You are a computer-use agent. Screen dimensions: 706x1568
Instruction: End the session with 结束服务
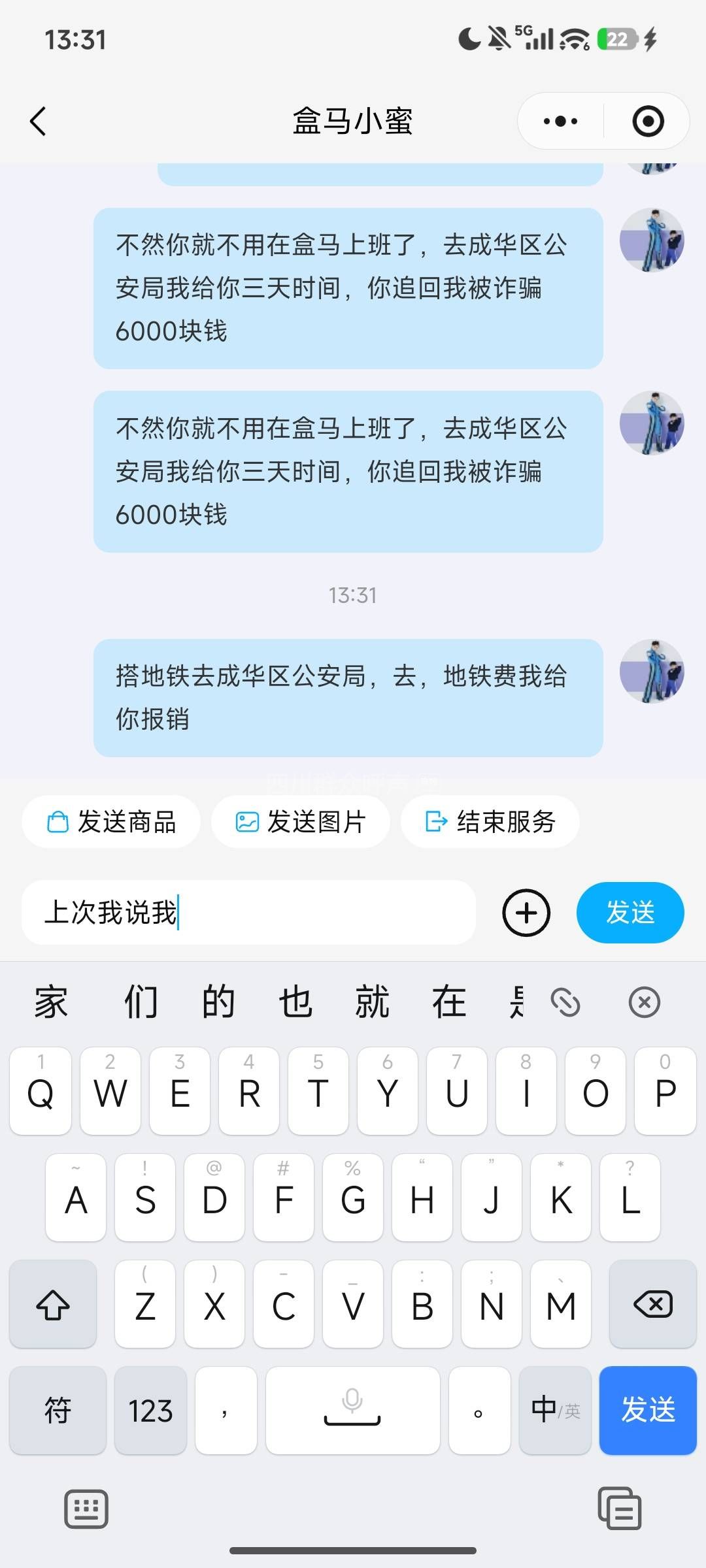click(x=490, y=821)
